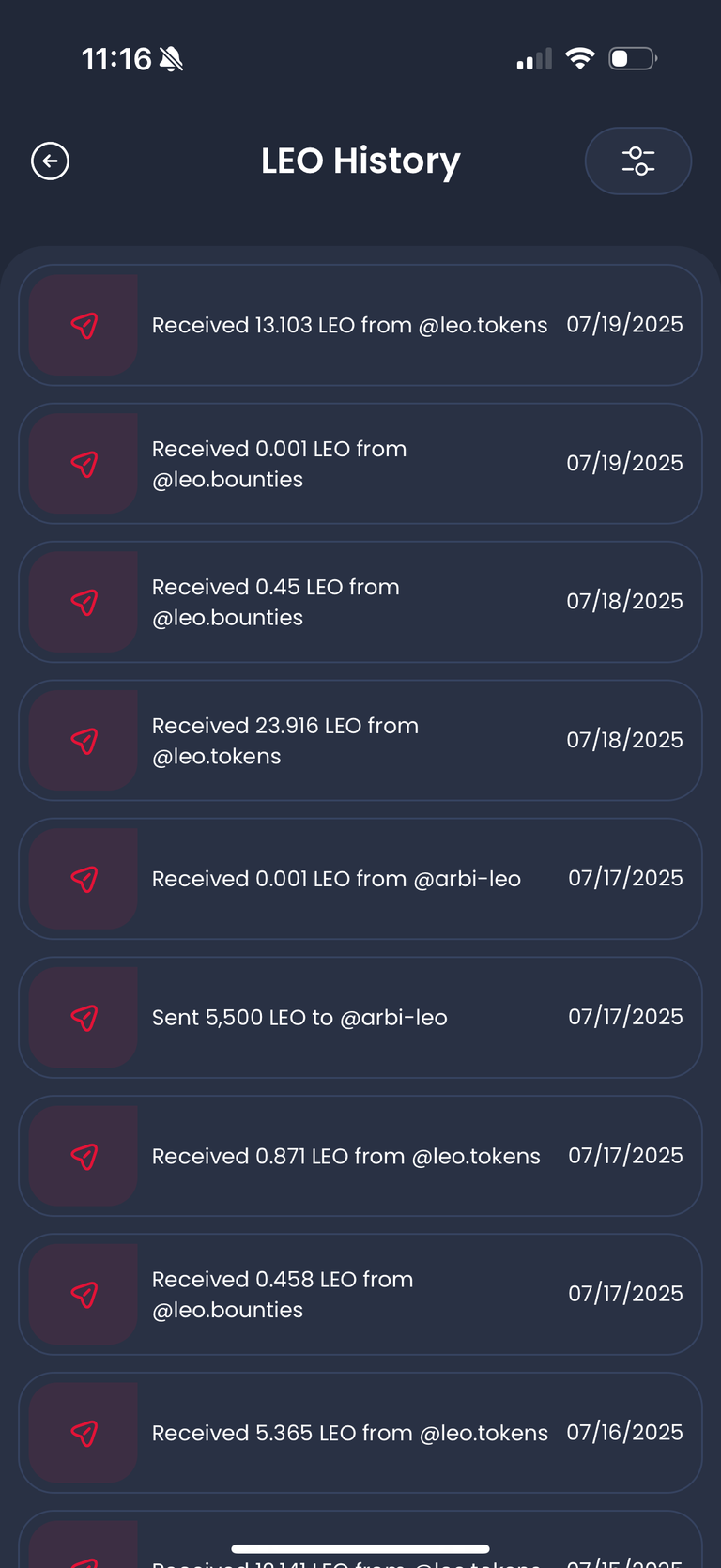The height and width of the screenshot is (1568, 721).
Task: Open the Sent 5,500 LEO transaction
Action: click(x=360, y=1017)
